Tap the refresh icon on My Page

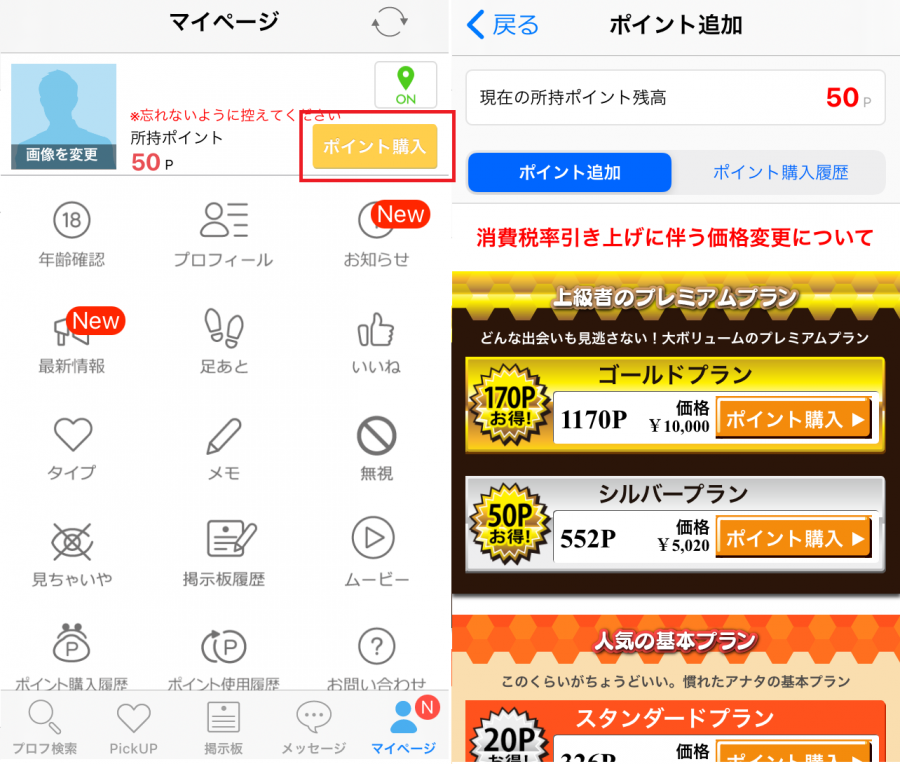click(x=389, y=23)
